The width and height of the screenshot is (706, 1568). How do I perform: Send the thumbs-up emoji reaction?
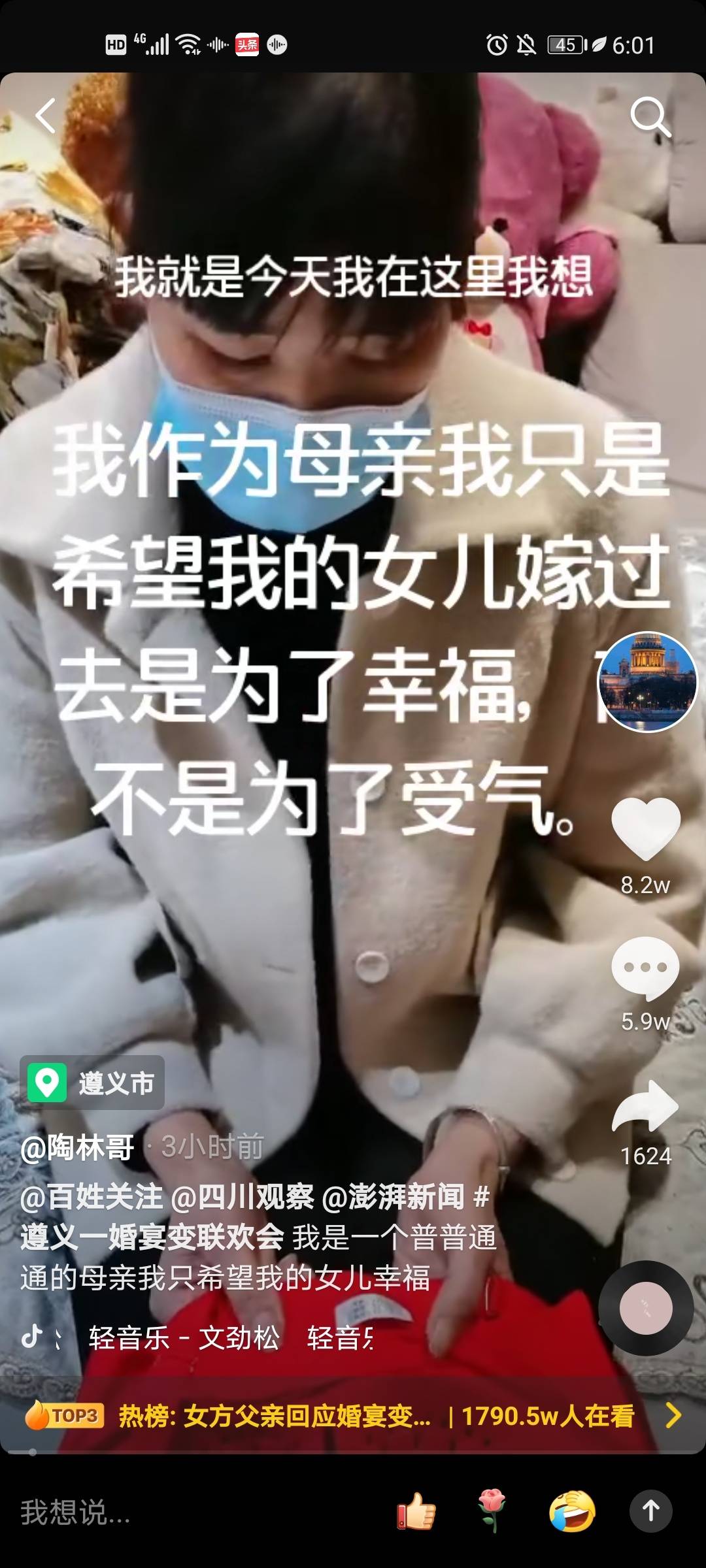point(416,1511)
